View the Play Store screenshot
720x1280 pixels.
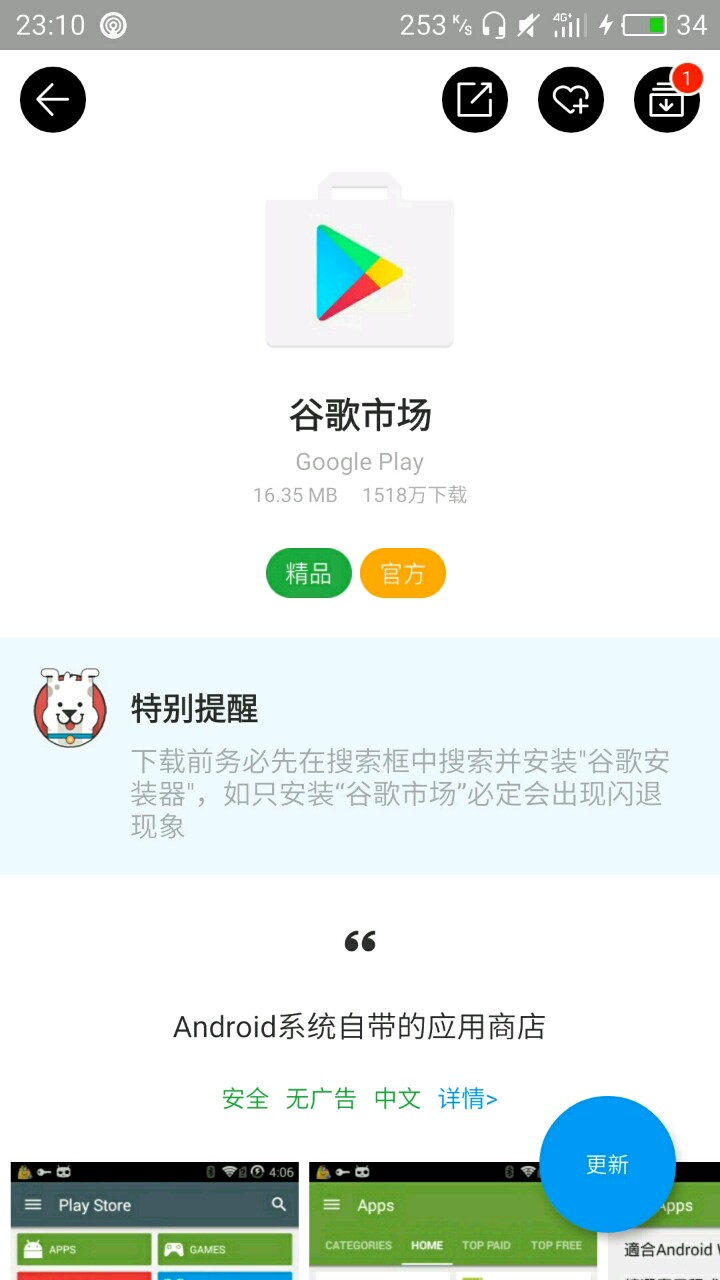click(x=155, y=1222)
